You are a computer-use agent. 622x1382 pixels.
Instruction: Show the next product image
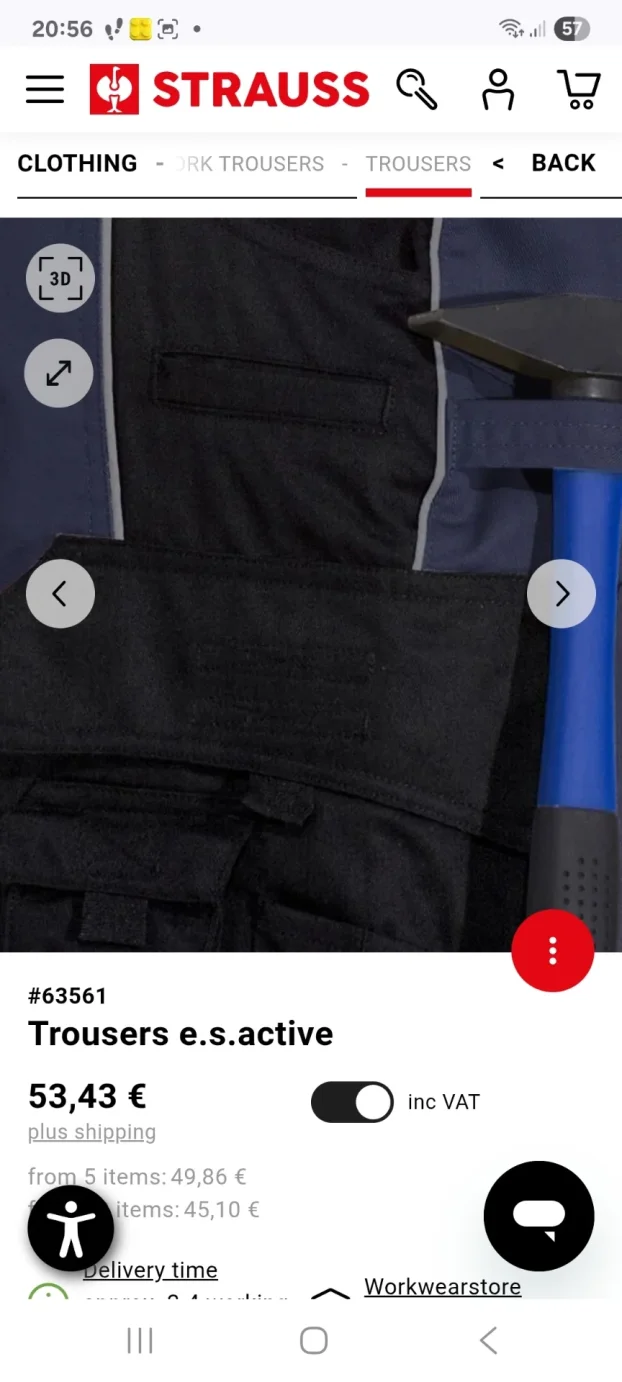pyautogui.click(x=561, y=594)
